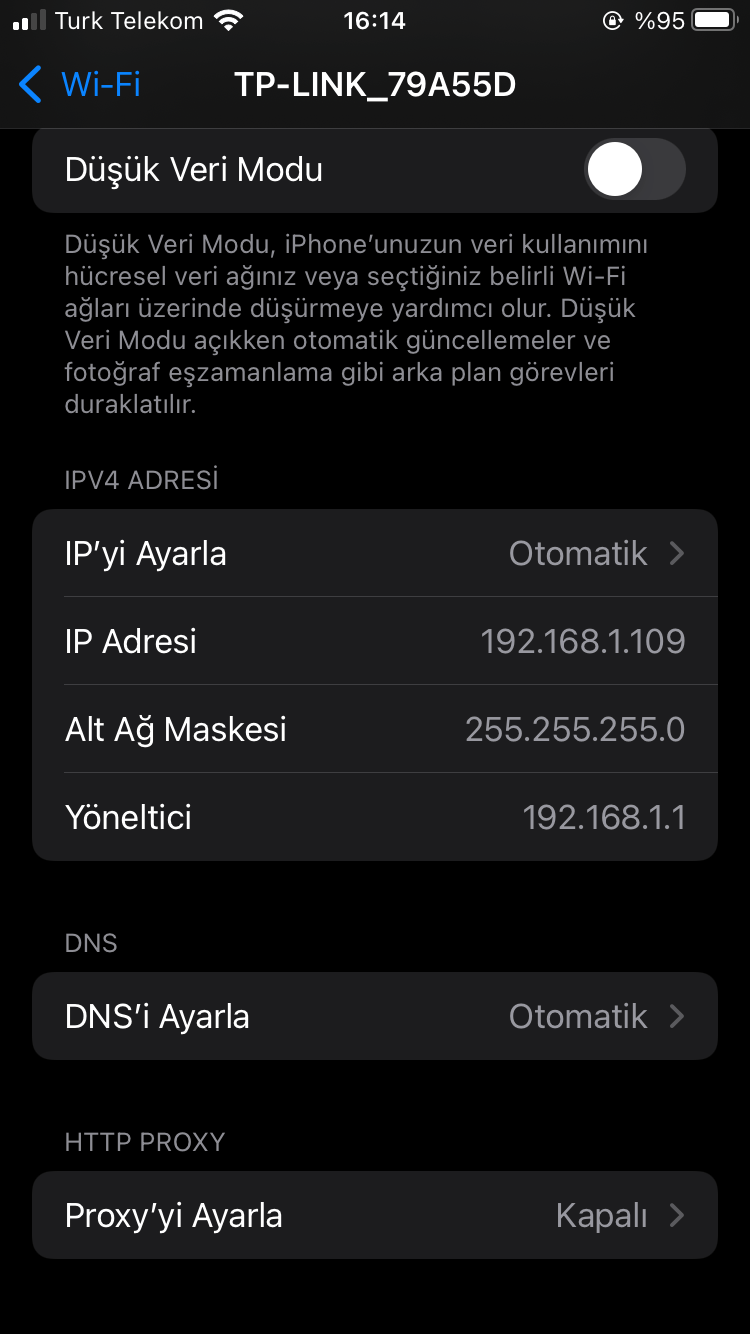Toggle the Düşük Veri Modu switch
Image resolution: width=750 pixels, height=1334 pixels.
(x=634, y=170)
